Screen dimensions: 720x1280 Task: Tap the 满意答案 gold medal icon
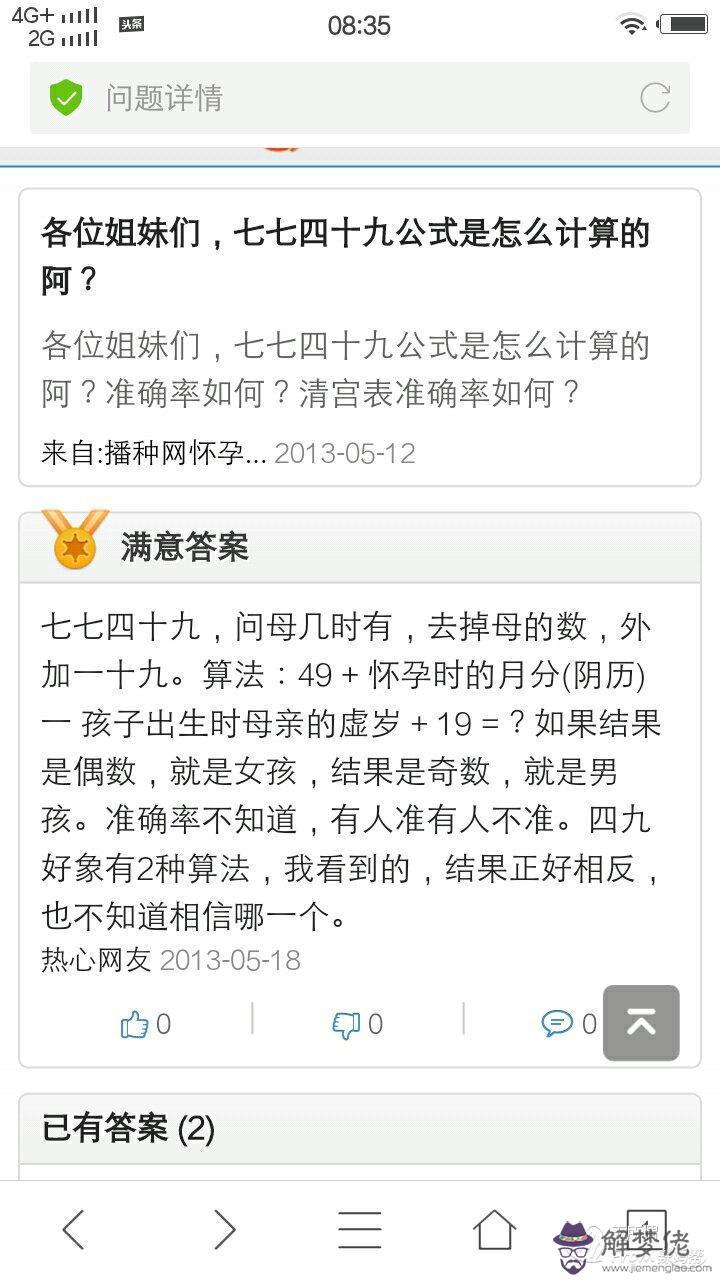coord(74,544)
